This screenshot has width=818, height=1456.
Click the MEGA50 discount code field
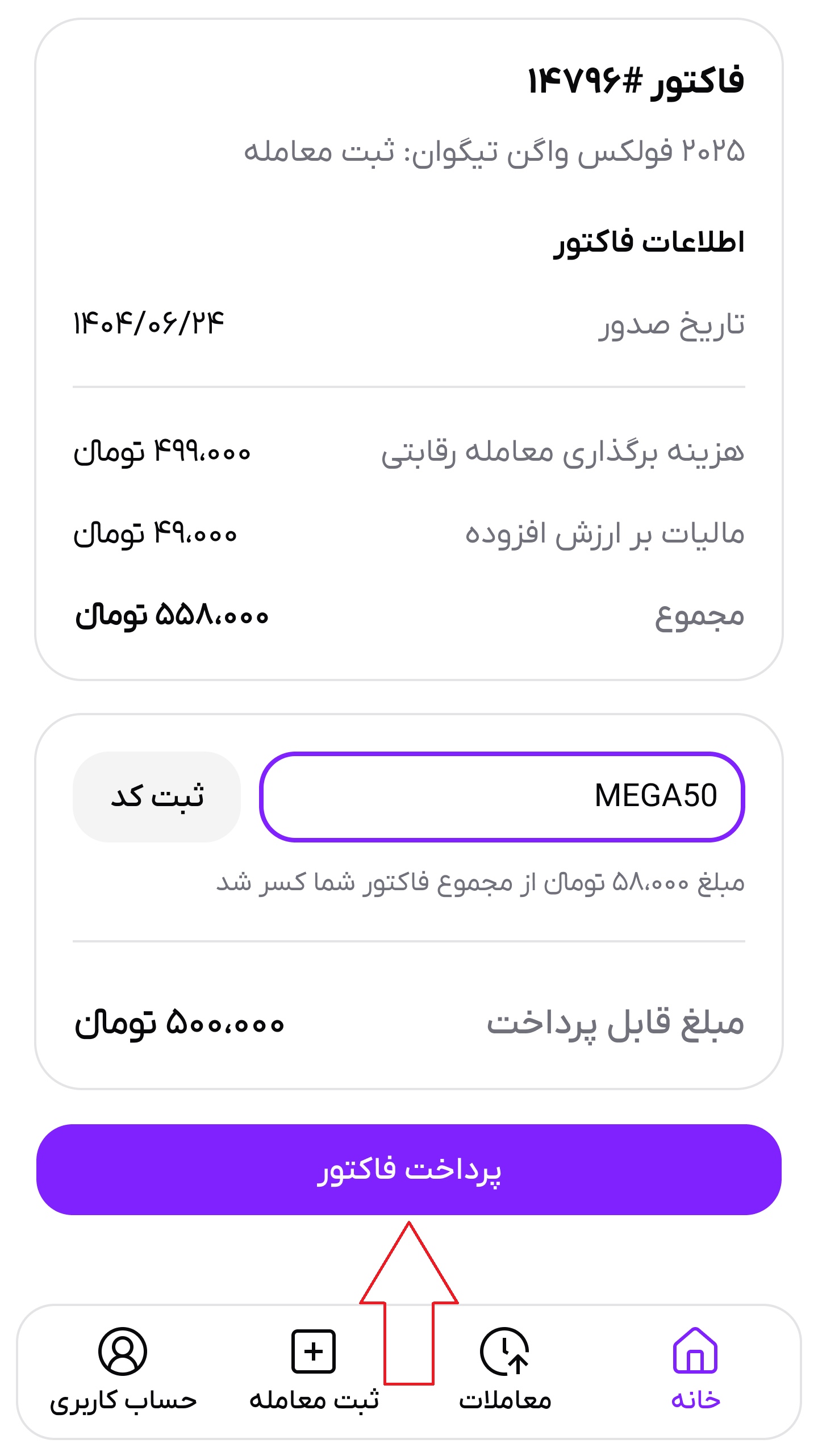502,799
